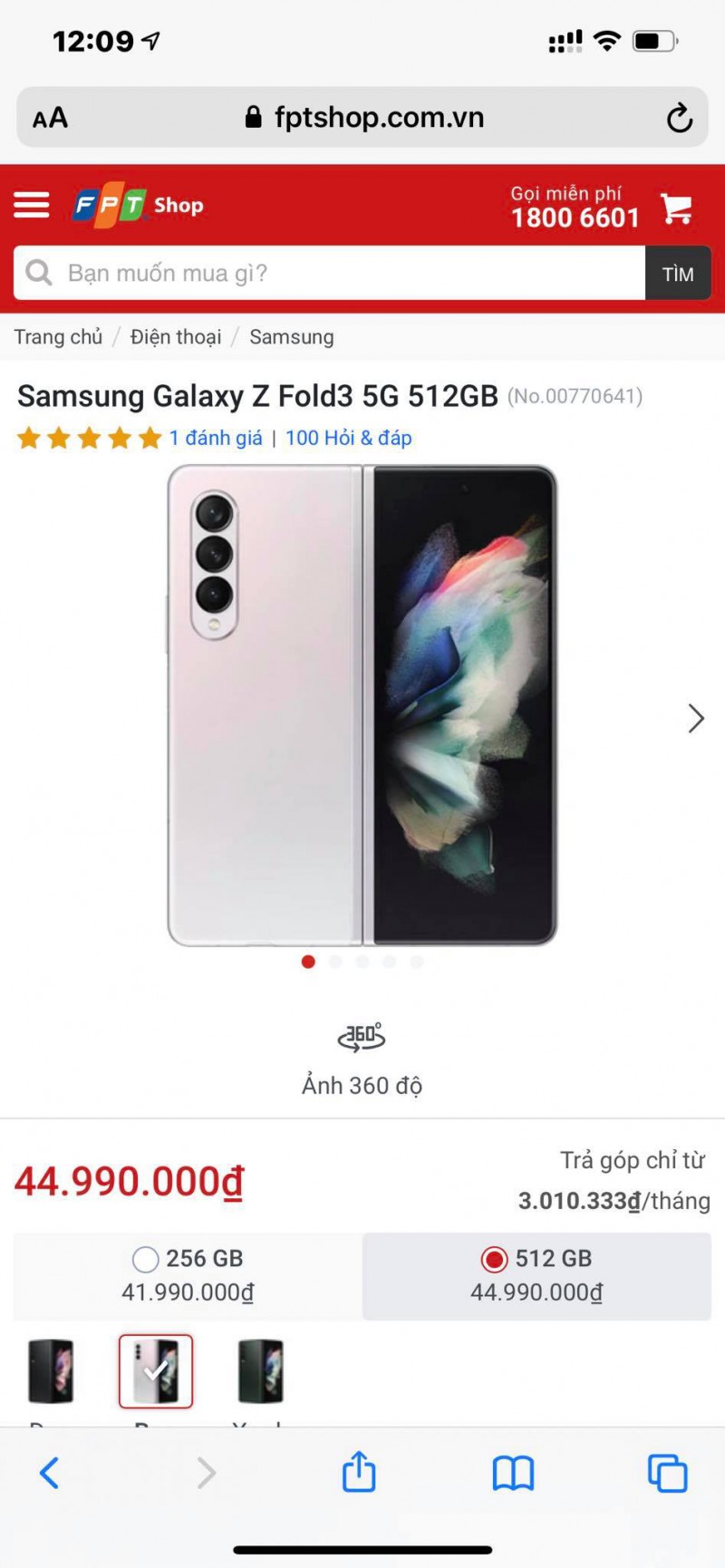Choose the green color variant
Image resolution: width=725 pixels, height=1568 pixels.
(260, 1370)
